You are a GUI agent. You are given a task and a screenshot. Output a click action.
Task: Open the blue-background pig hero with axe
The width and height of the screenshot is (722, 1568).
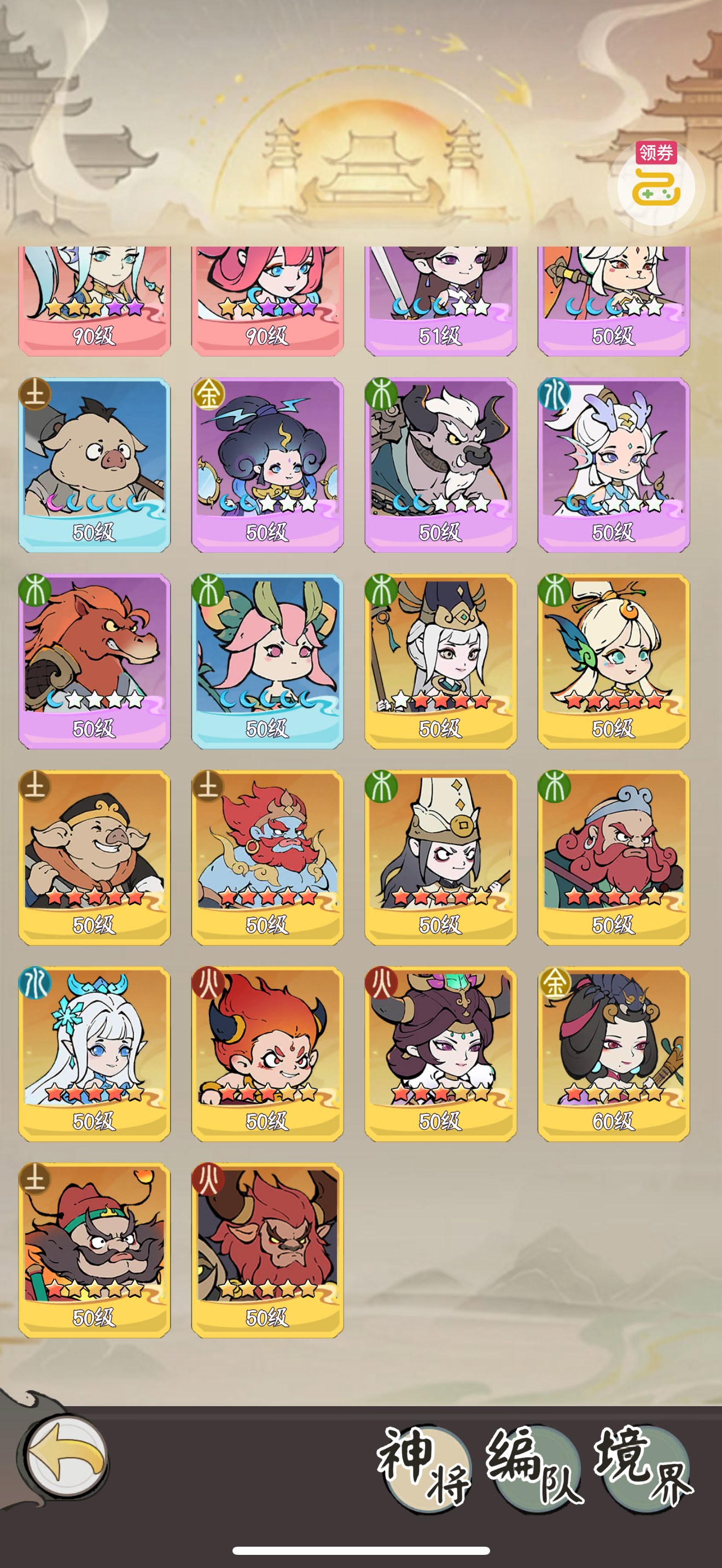(x=95, y=464)
